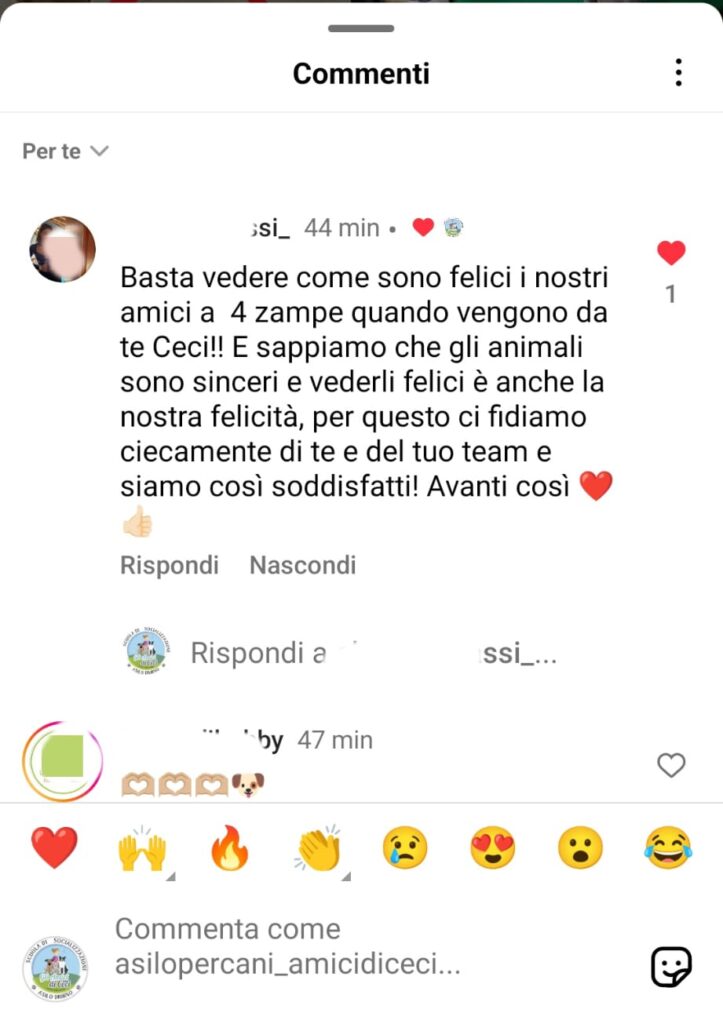
Task: View the story ring avatar of the 47 min commenter
Action: [x=62, y=762]
